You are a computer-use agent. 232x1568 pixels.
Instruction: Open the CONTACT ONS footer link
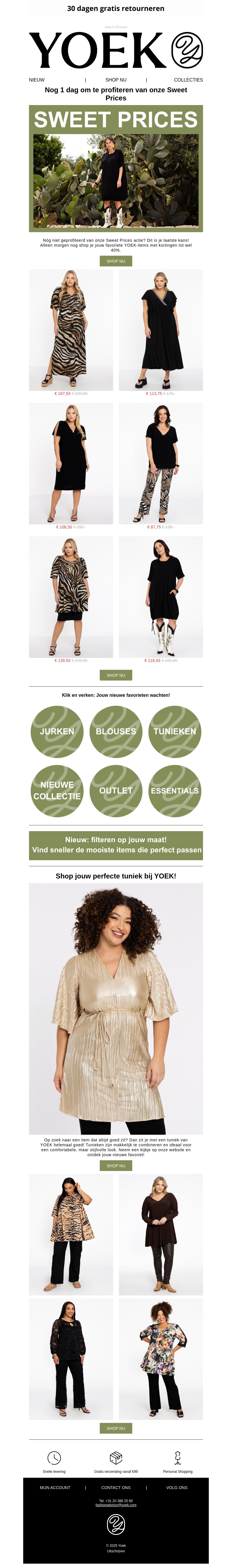(x=116, y=1487)
